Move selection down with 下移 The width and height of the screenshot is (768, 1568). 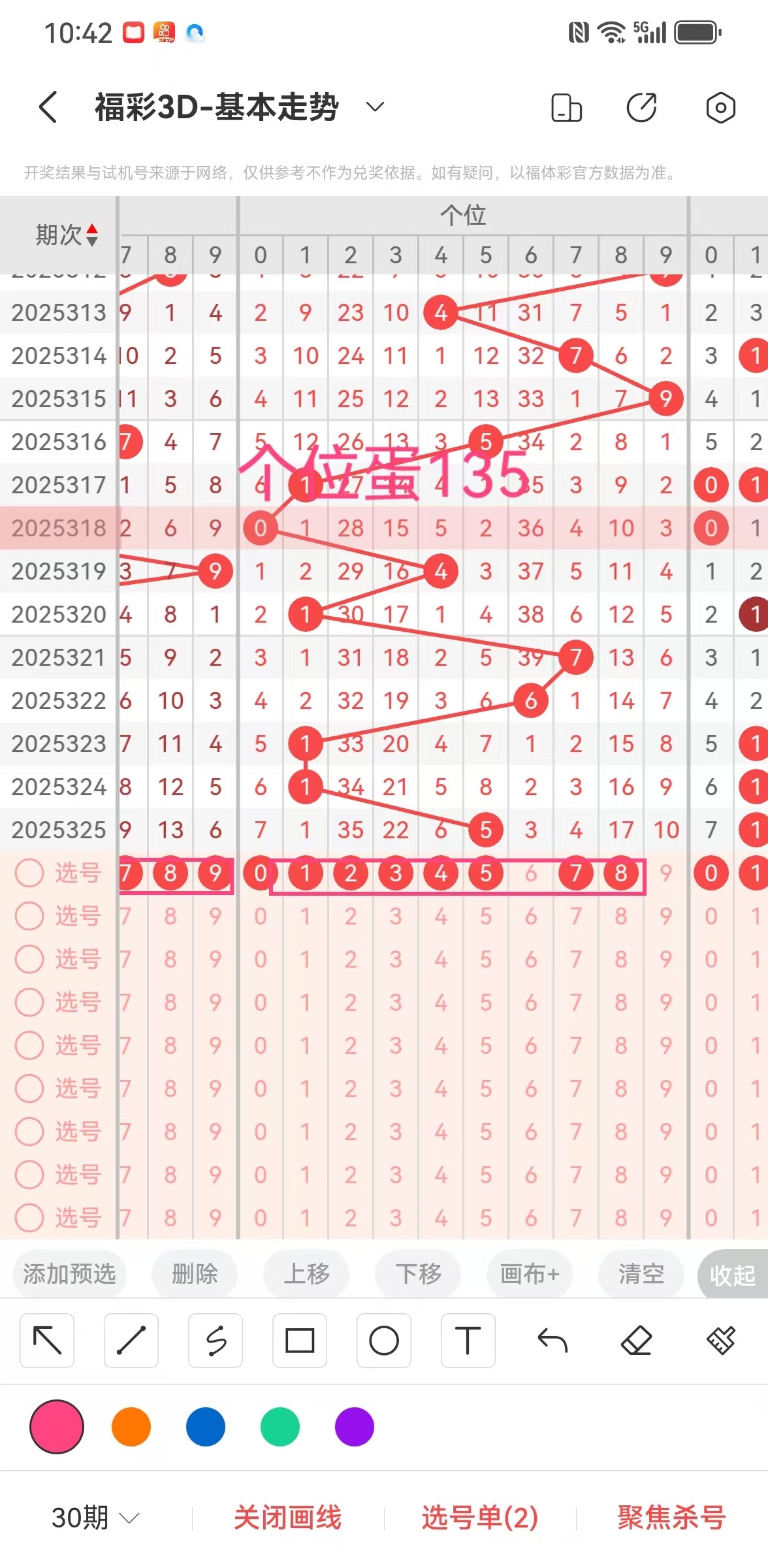coord(418,1274)
